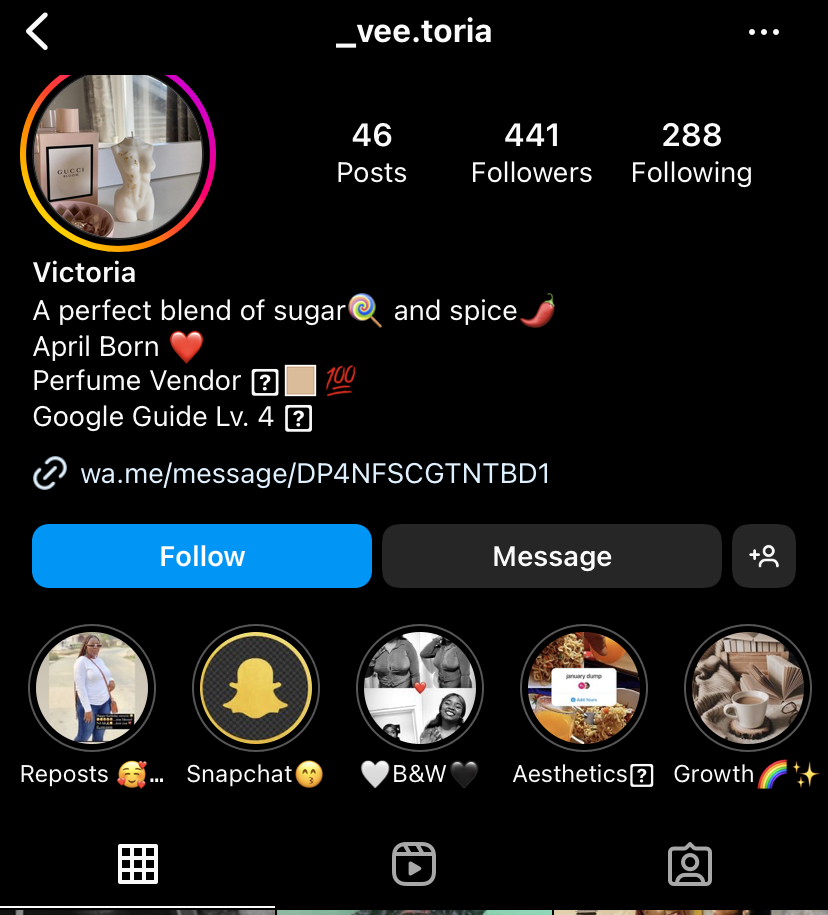Show suggested accounts with add-person button
Image resolution: width=828 pixels, height=915 pixels.
[764, 556]
